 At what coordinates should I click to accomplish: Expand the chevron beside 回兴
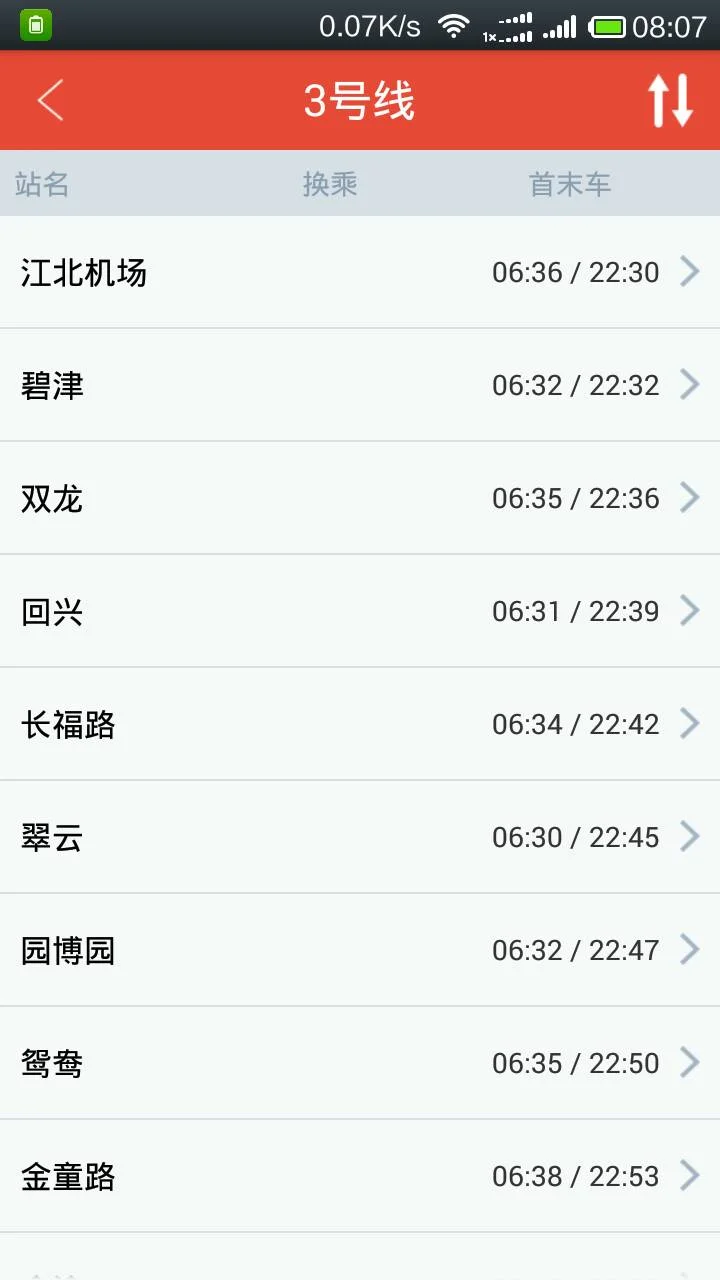[691, 610]
